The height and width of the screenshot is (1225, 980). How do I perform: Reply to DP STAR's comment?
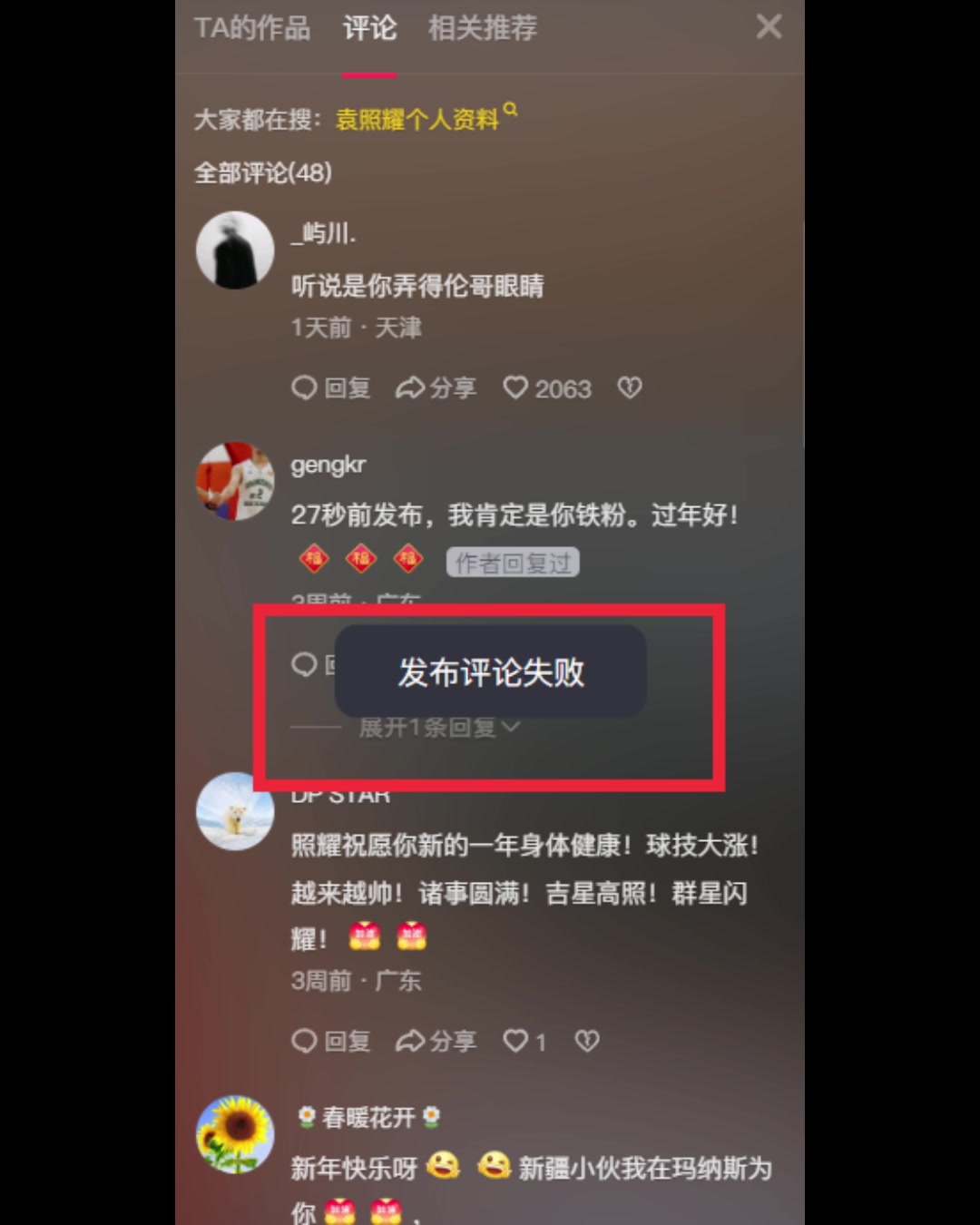pos(331,1041)
